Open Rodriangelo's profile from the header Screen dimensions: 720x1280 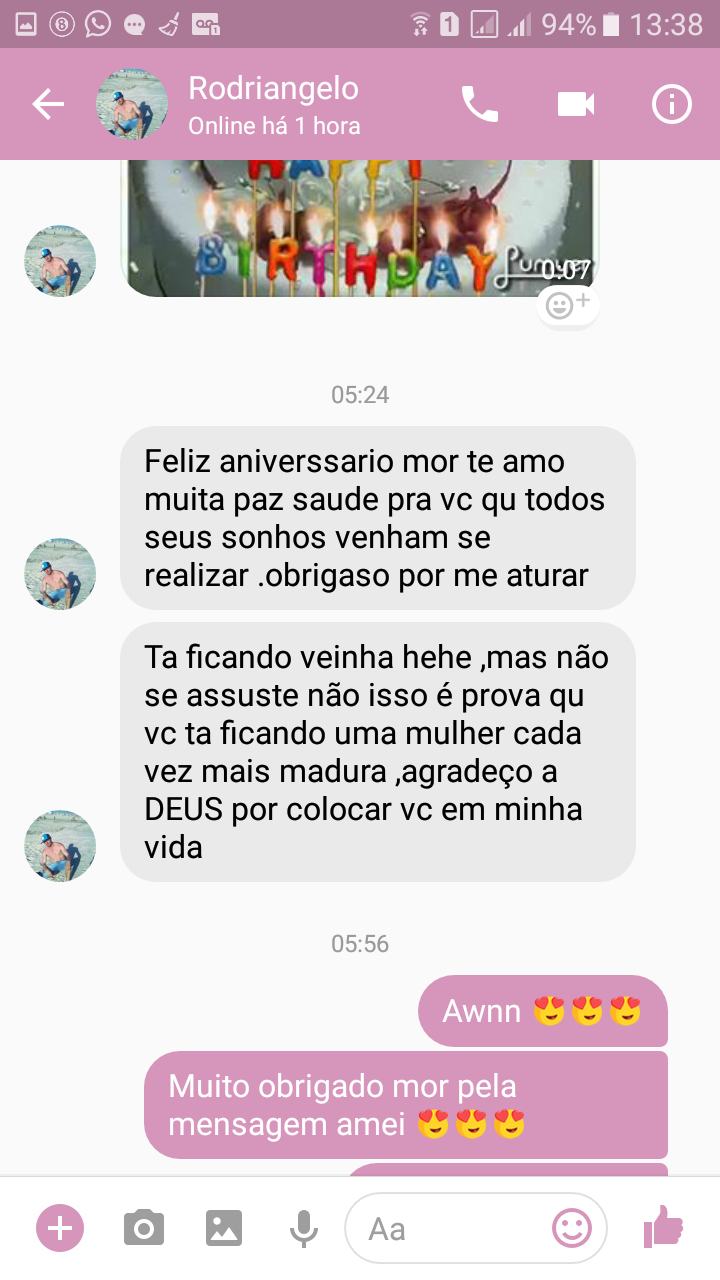click(272, 104)
